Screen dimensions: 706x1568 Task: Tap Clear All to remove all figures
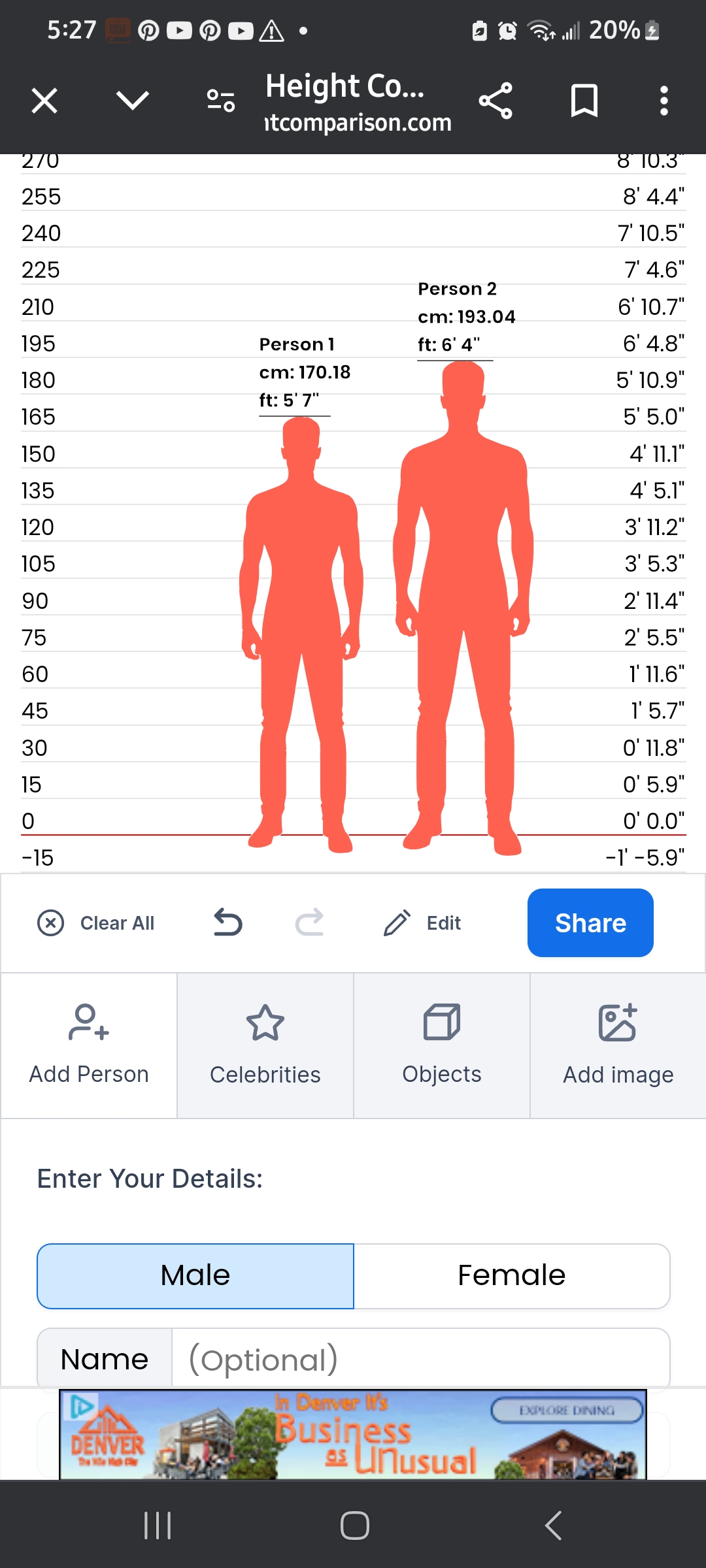point(96,923)
